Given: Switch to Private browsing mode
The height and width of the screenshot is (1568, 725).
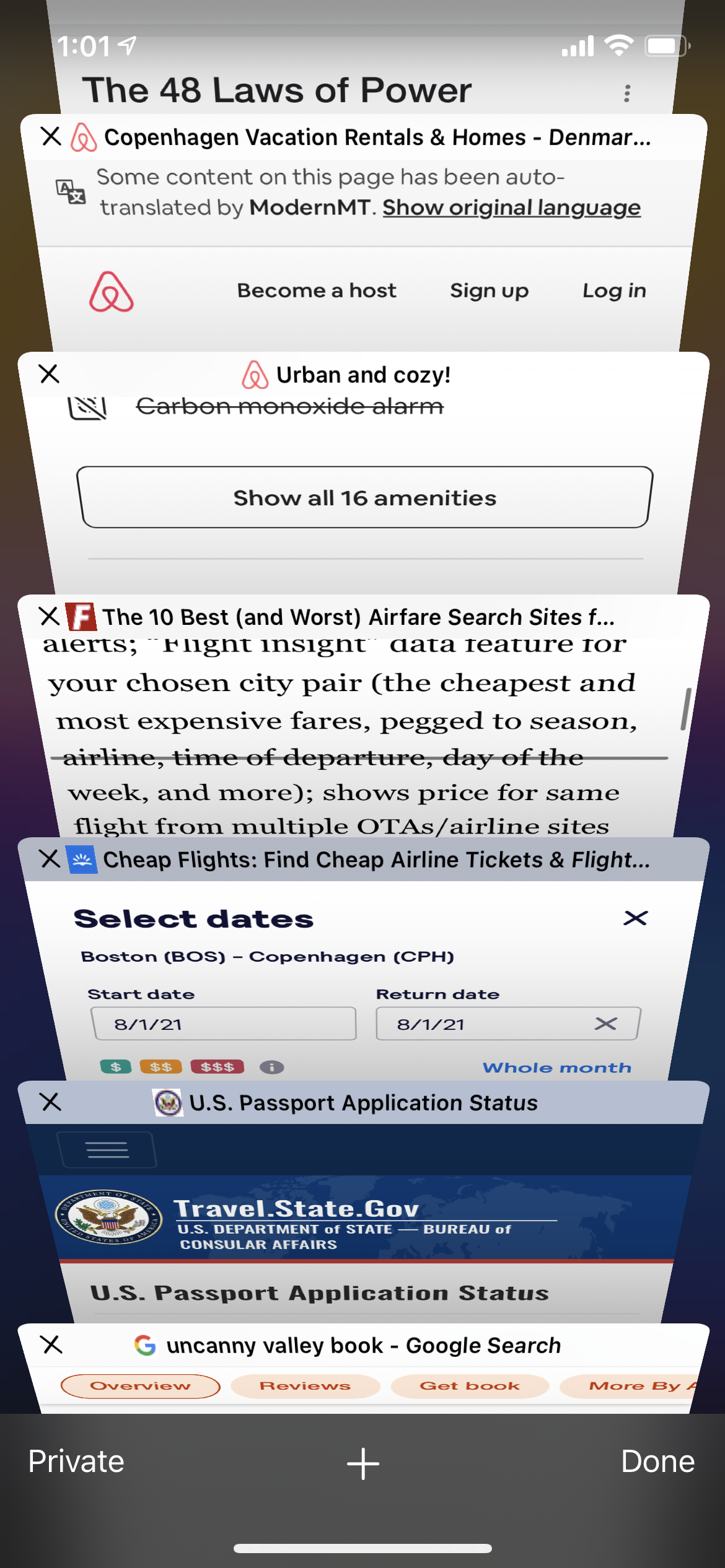Looking at the screenshot, I should coord(76,1461).
